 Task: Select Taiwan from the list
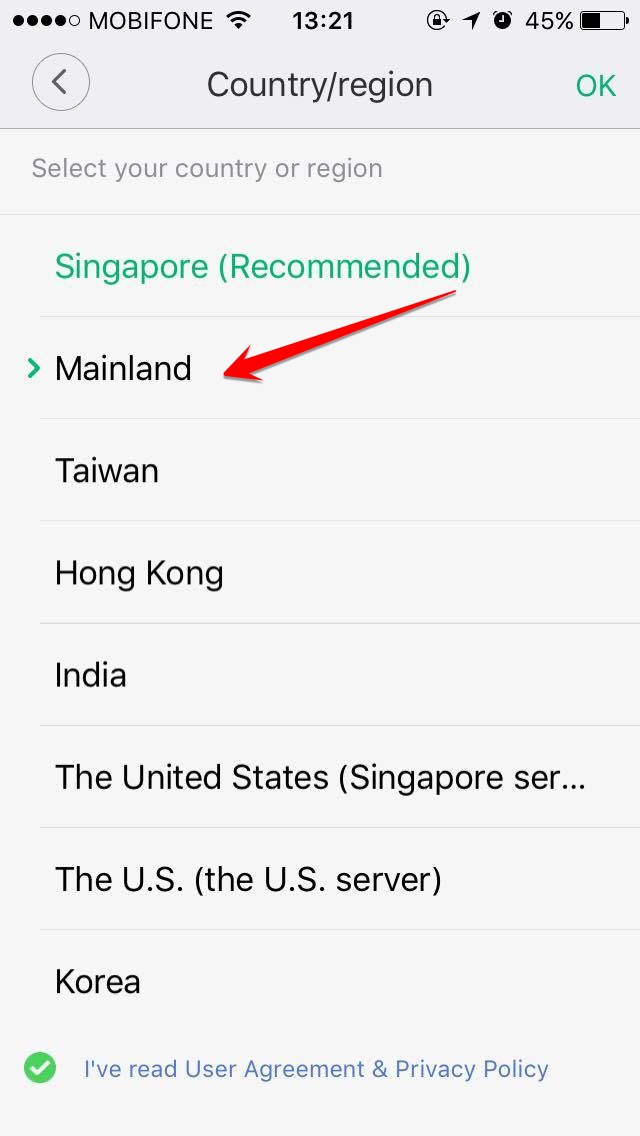coord(320,470)
